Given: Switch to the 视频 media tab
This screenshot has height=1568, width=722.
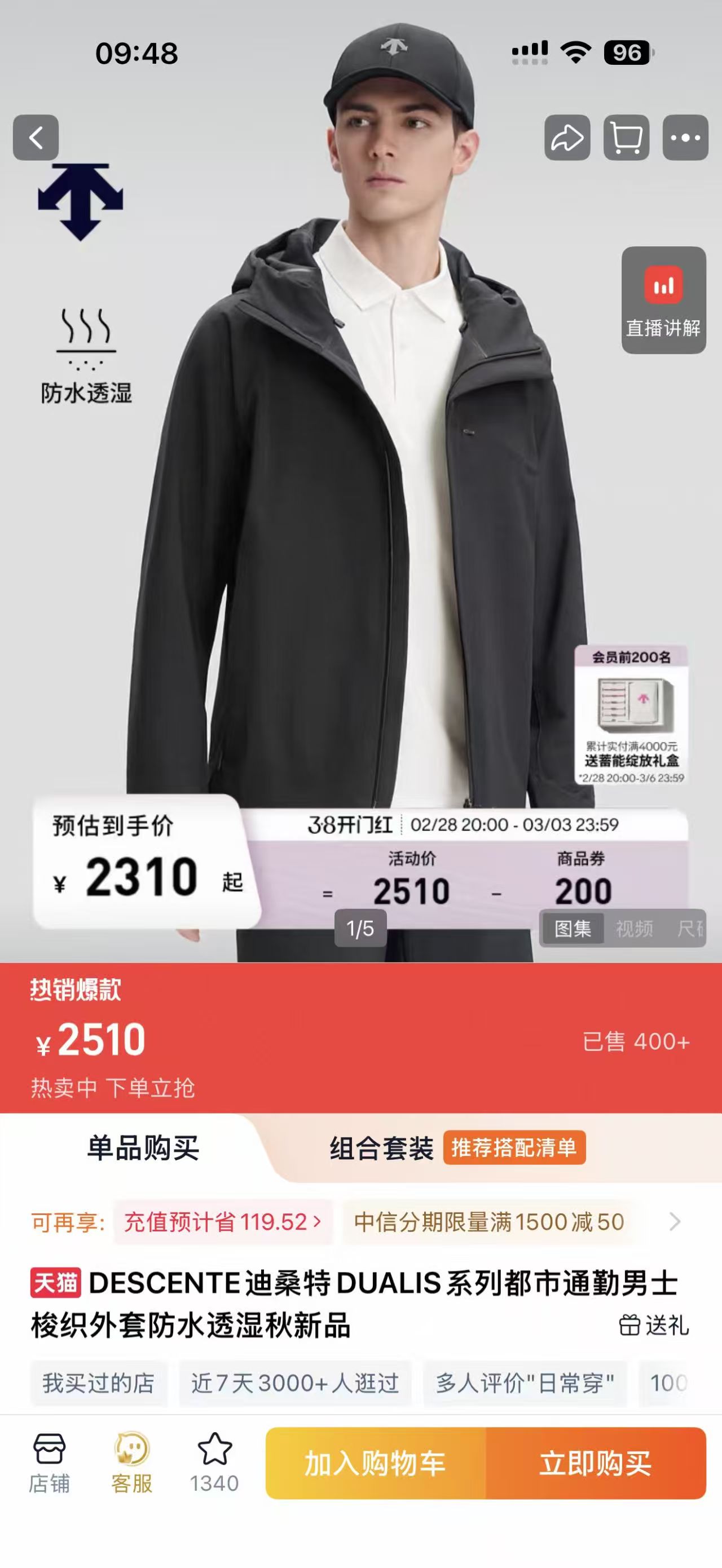Looking at the screenshot, I should click(634, 928).
